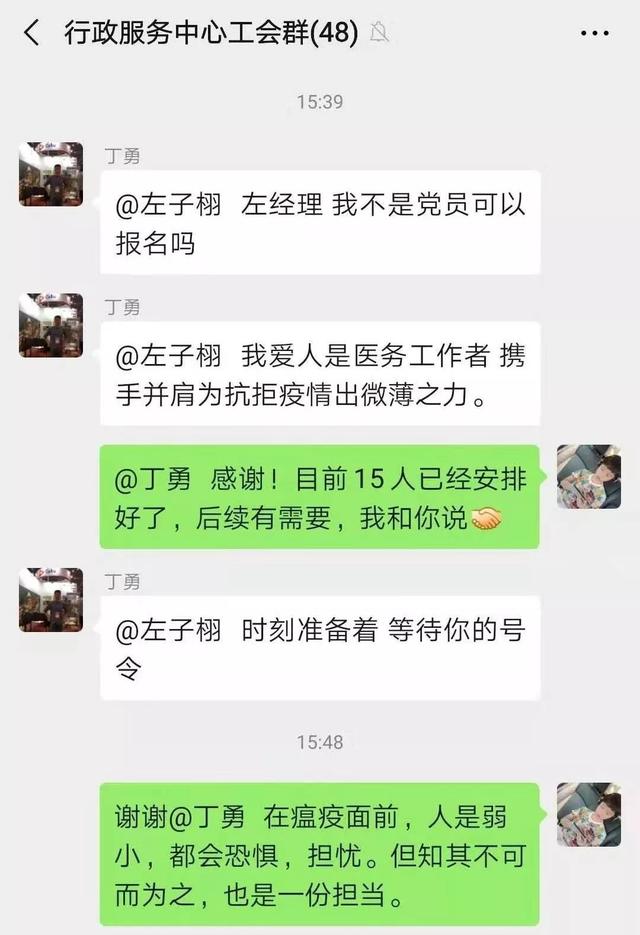Go back from the group chat
This screenshot has height=935, width=640.
point(32,33)
